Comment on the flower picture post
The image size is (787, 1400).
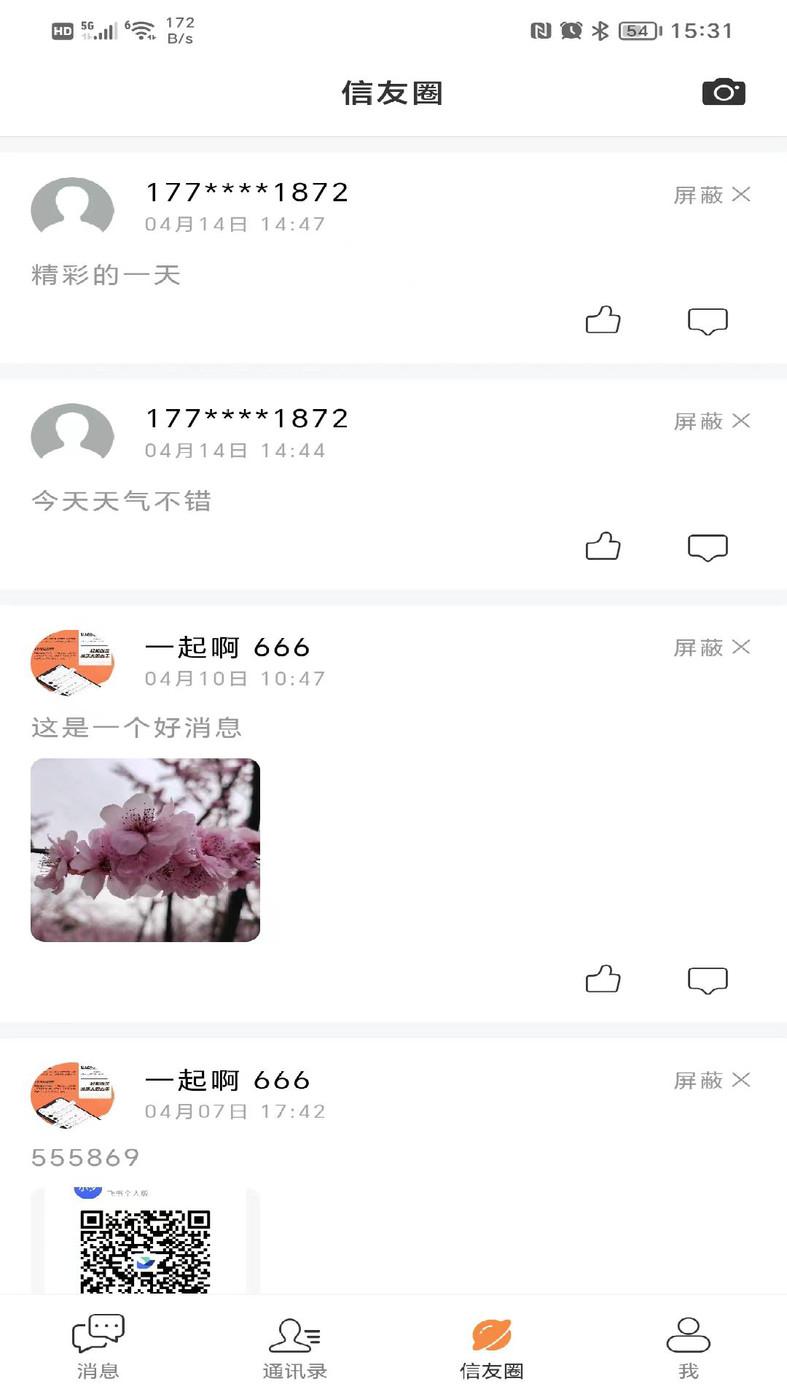(707, 979)
